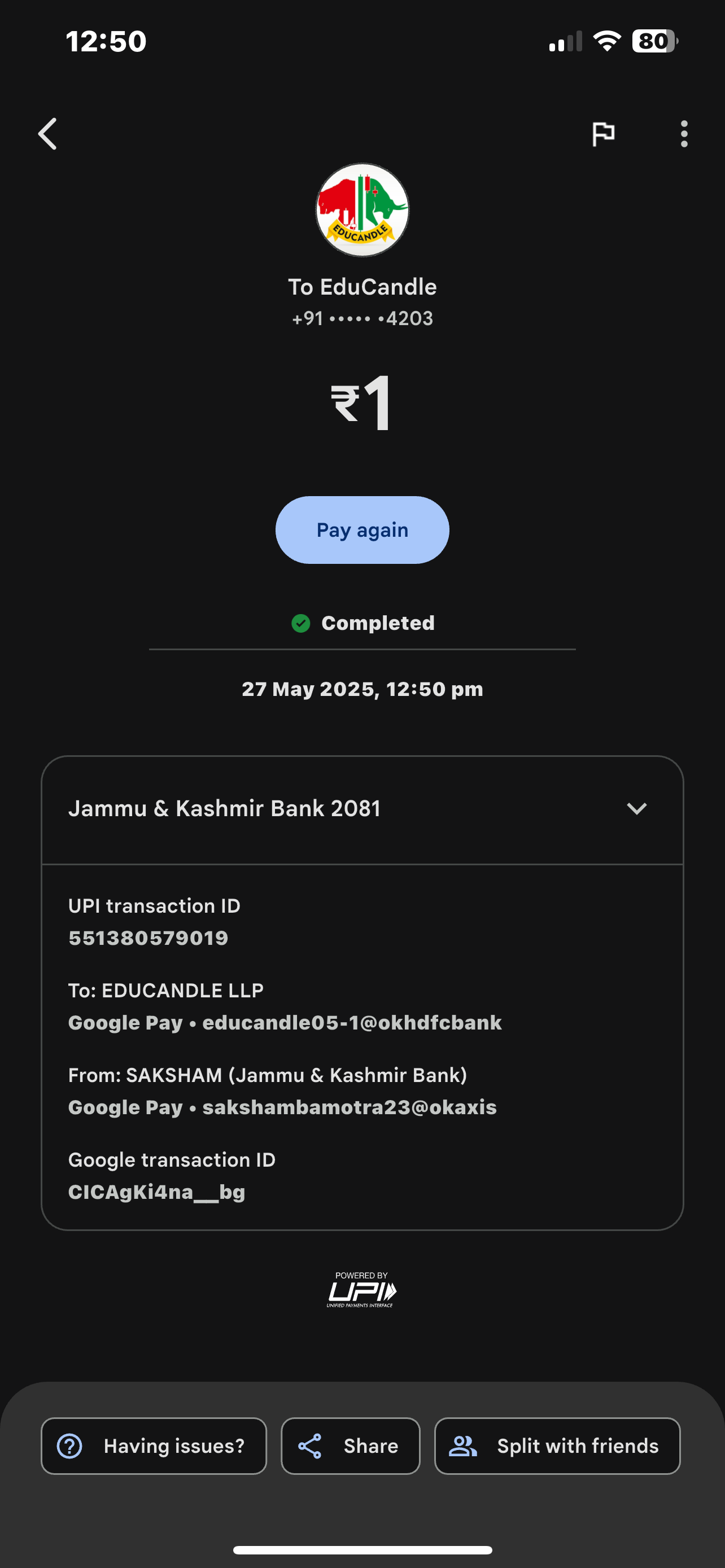
Task: Share this payment receipt
Action: click(350, 1446)
